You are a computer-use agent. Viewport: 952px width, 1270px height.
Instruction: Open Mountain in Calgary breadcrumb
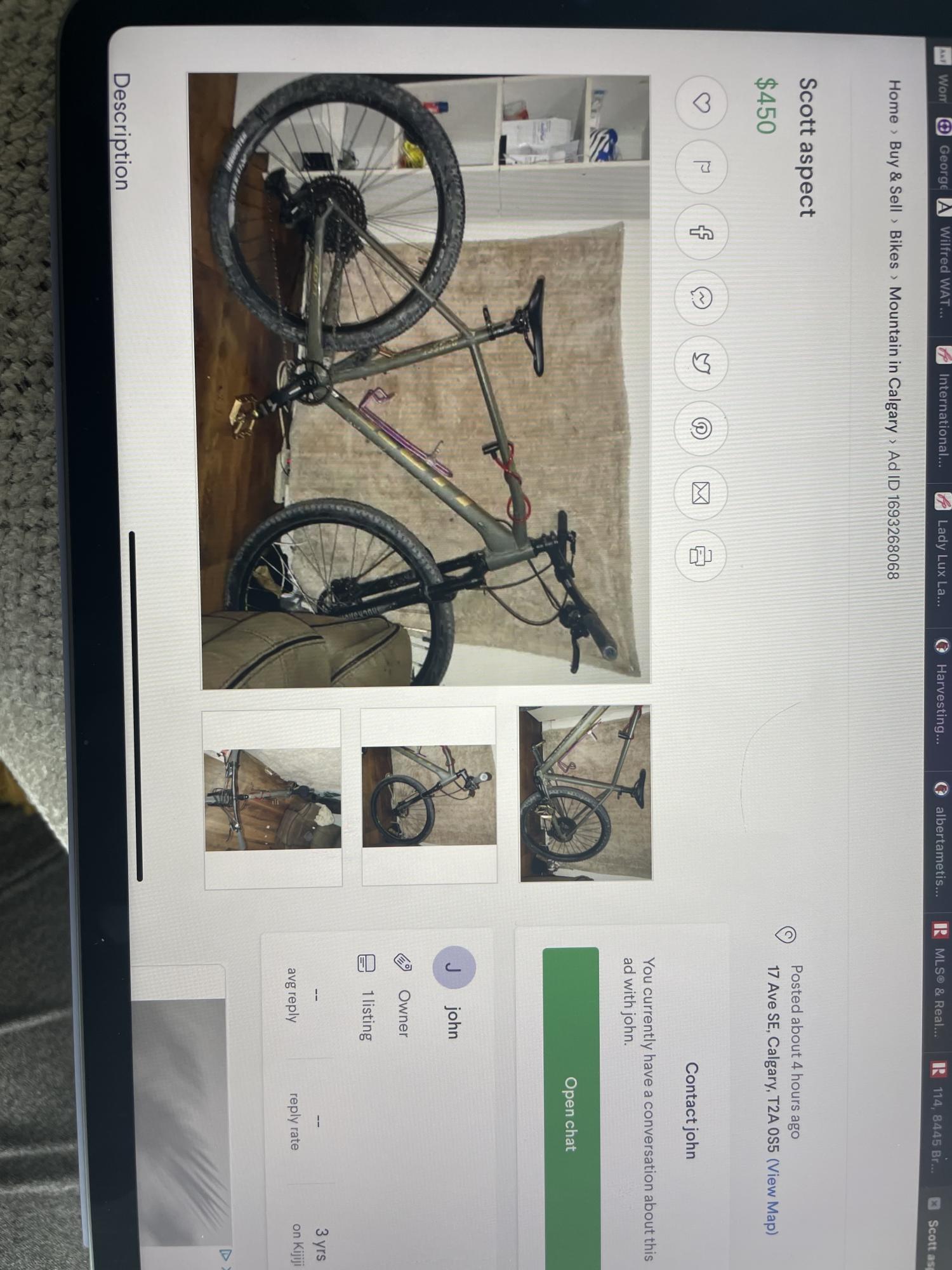click(894, 359)
